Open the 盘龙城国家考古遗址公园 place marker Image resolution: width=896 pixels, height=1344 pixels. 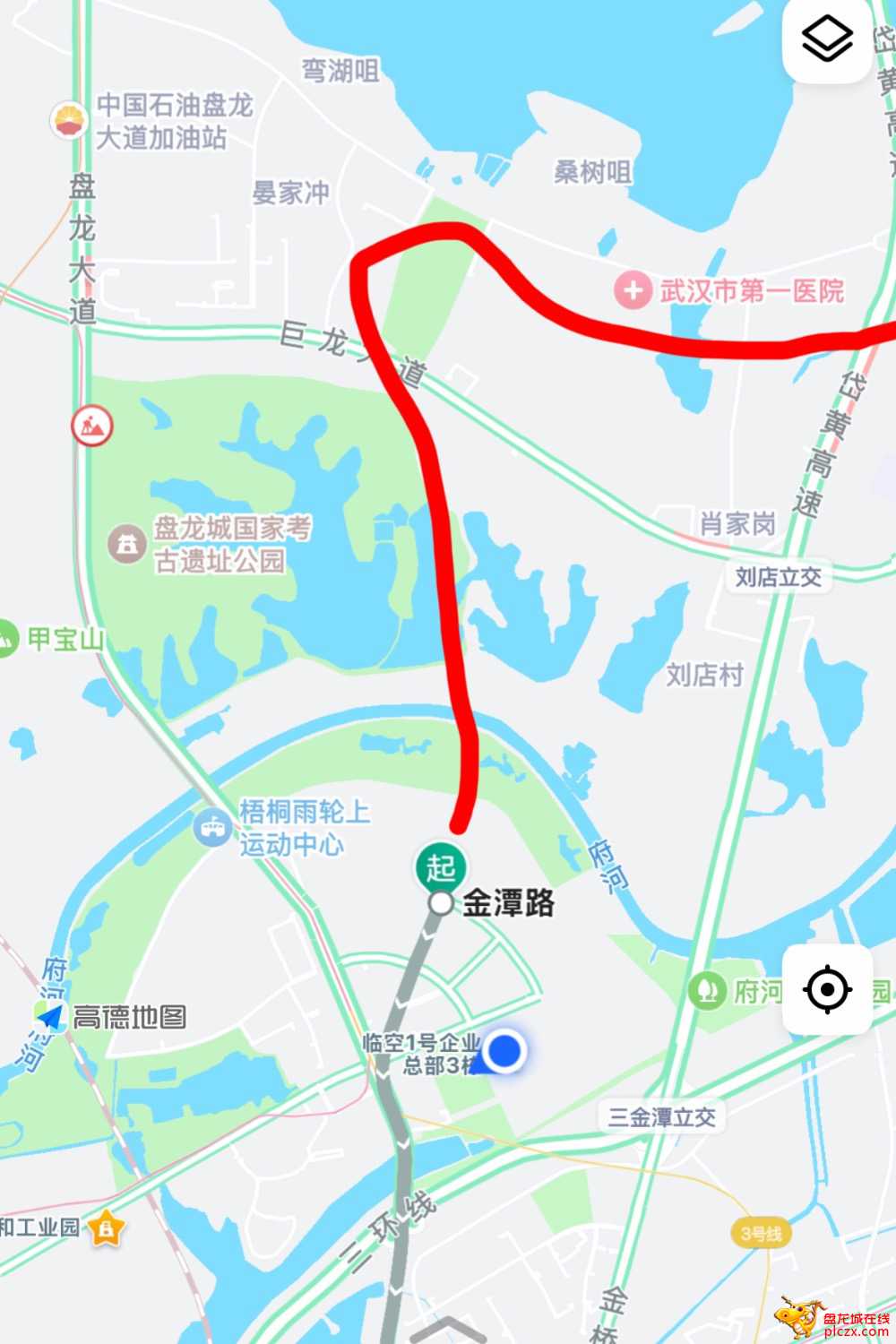coord(126,544)
